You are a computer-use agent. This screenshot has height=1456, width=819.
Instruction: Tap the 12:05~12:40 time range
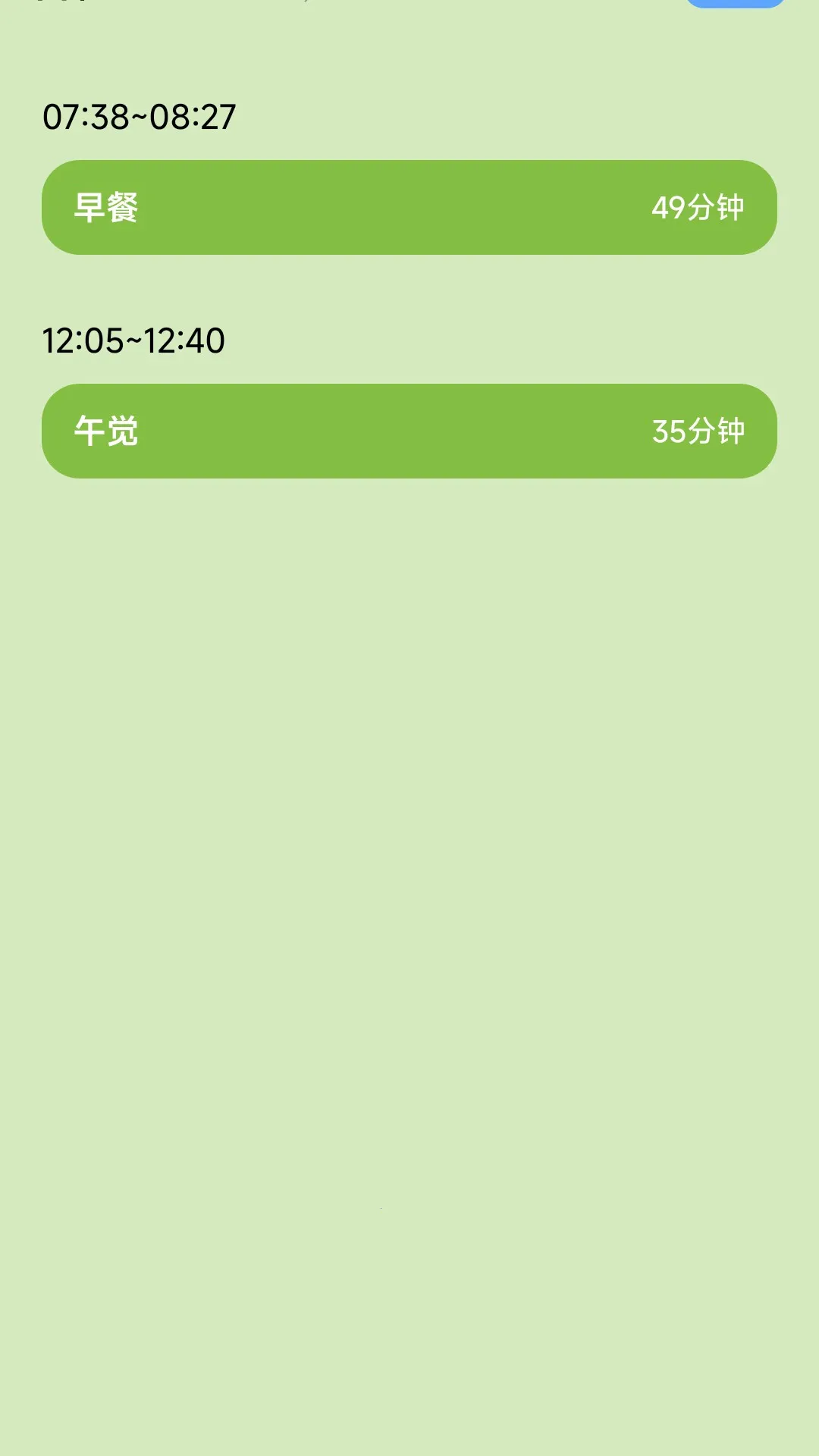pyautogui.click(x=133, y=340)
